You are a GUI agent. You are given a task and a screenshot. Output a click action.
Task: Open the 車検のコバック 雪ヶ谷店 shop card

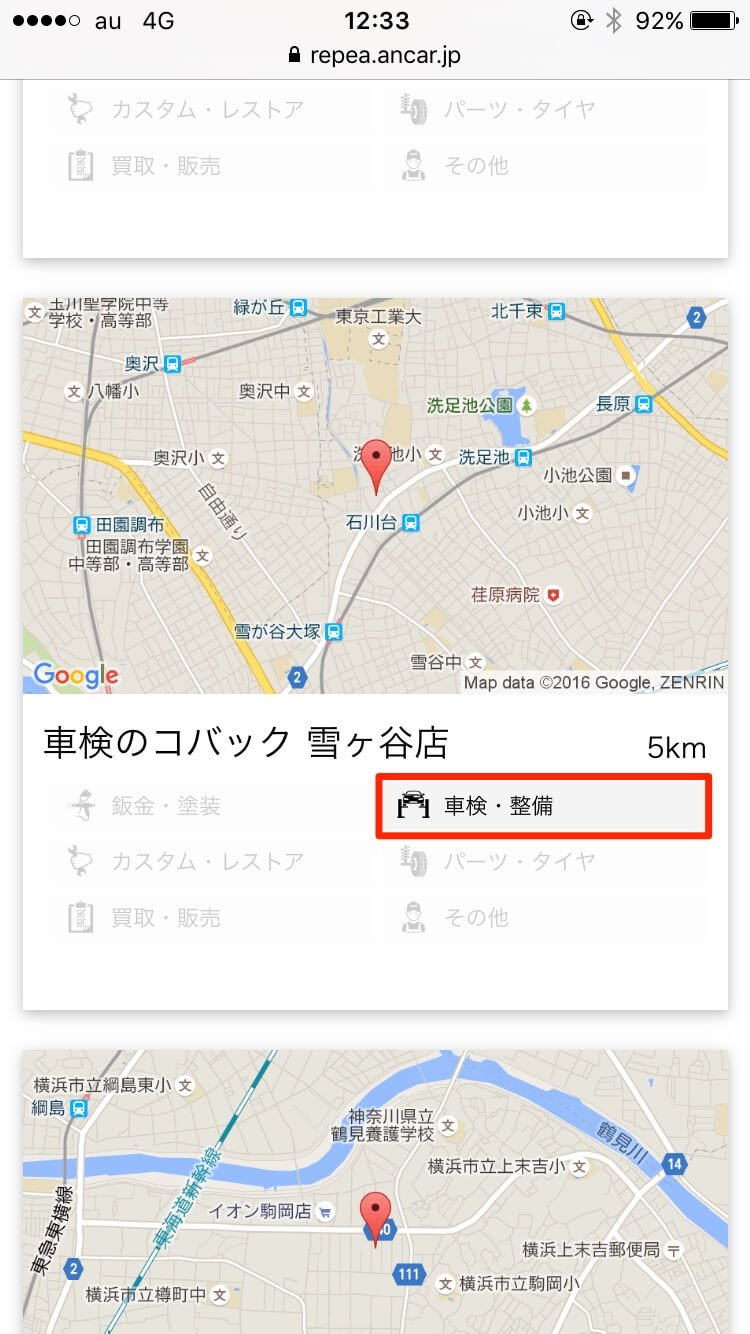click(x=246, y=743)
